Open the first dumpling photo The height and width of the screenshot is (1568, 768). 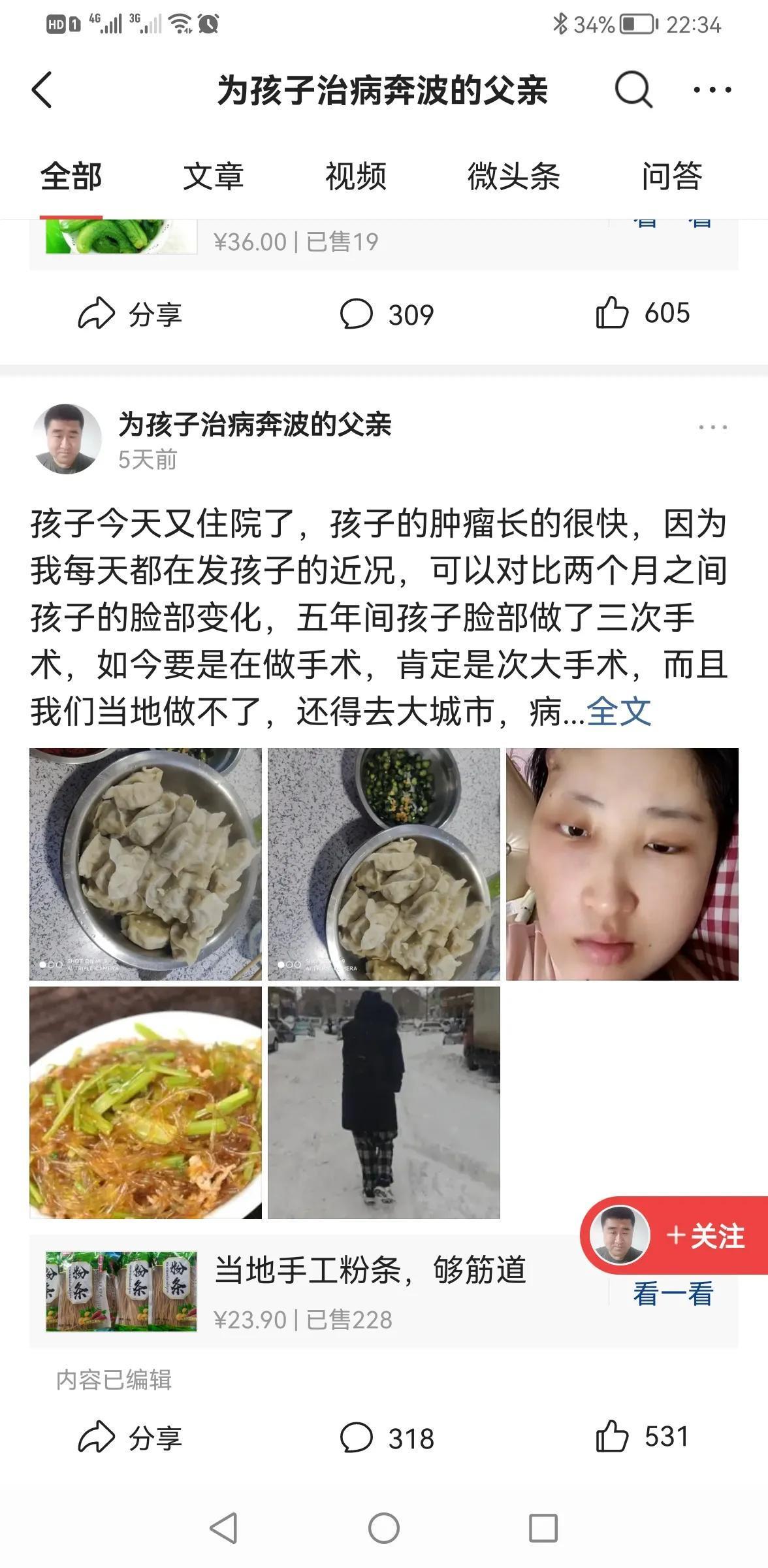pos(146,864)
